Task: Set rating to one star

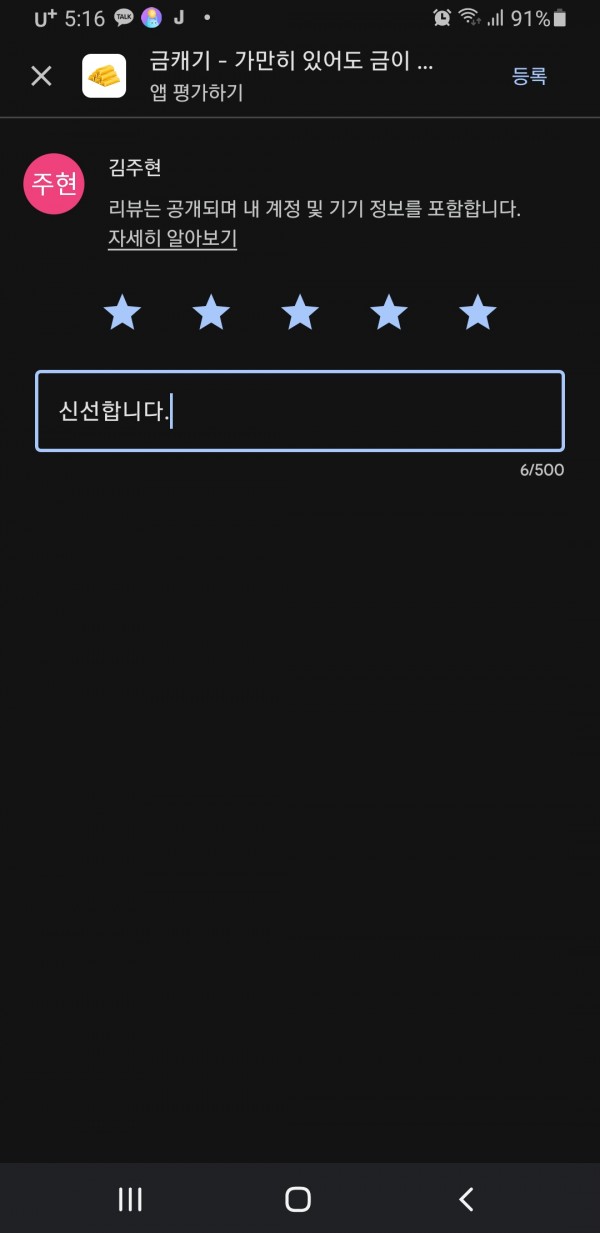Action: (x=122, y=313)
